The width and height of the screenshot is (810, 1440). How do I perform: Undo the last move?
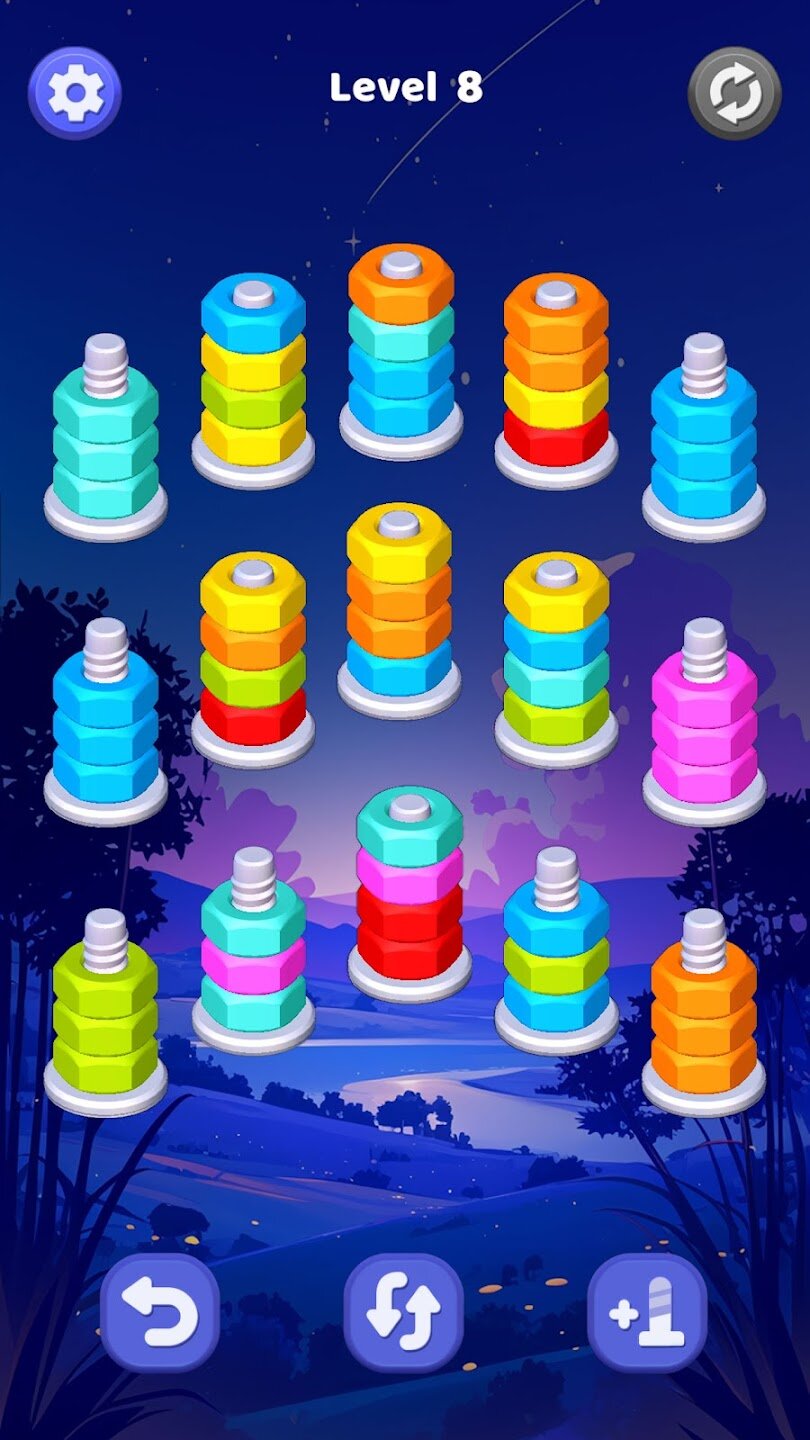pos(160,1311)
